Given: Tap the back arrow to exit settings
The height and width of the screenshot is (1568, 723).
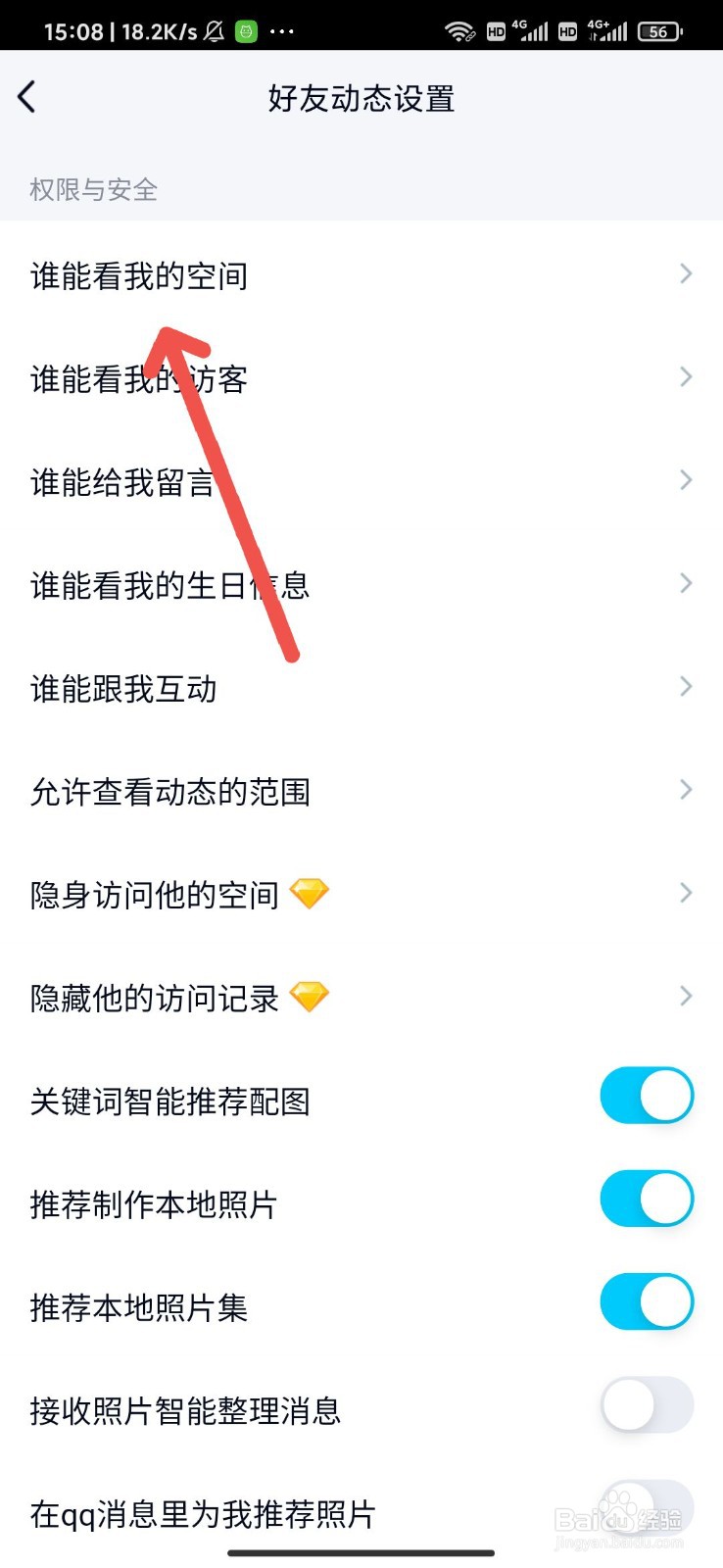Looking at the screenshot, I should [27, 97].
